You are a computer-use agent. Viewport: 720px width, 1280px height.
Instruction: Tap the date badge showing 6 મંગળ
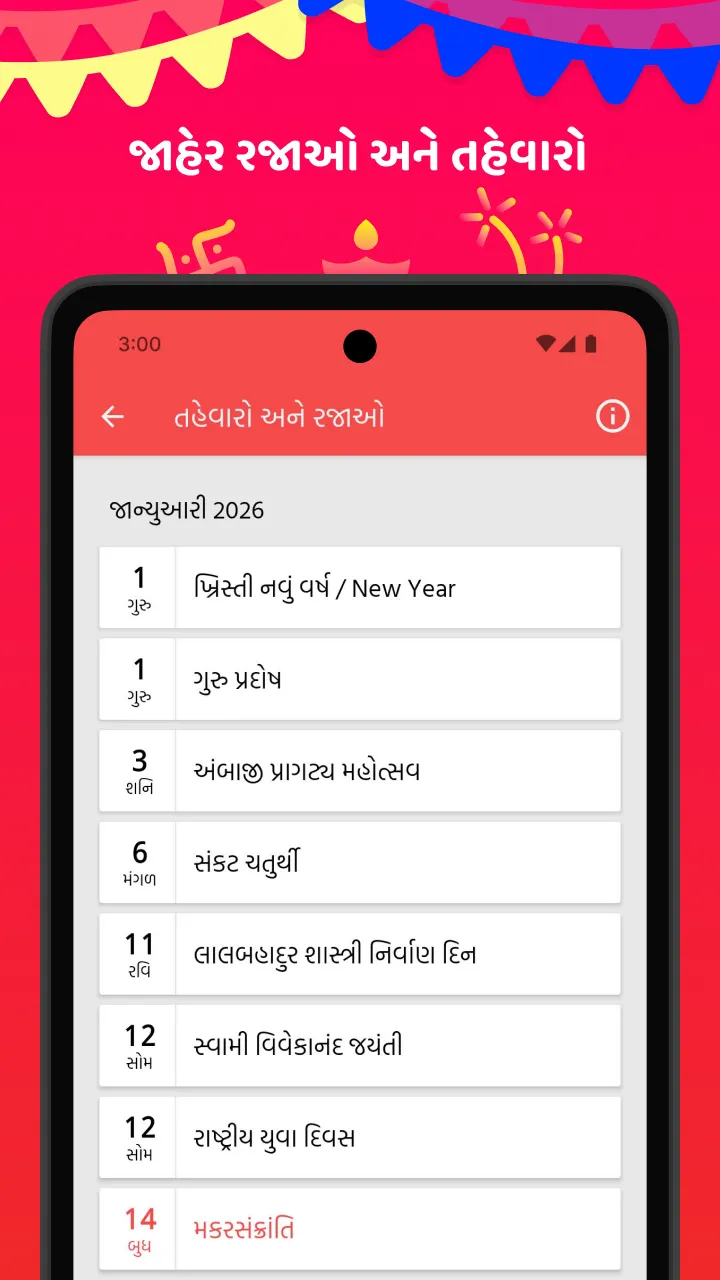click(137, 862)
